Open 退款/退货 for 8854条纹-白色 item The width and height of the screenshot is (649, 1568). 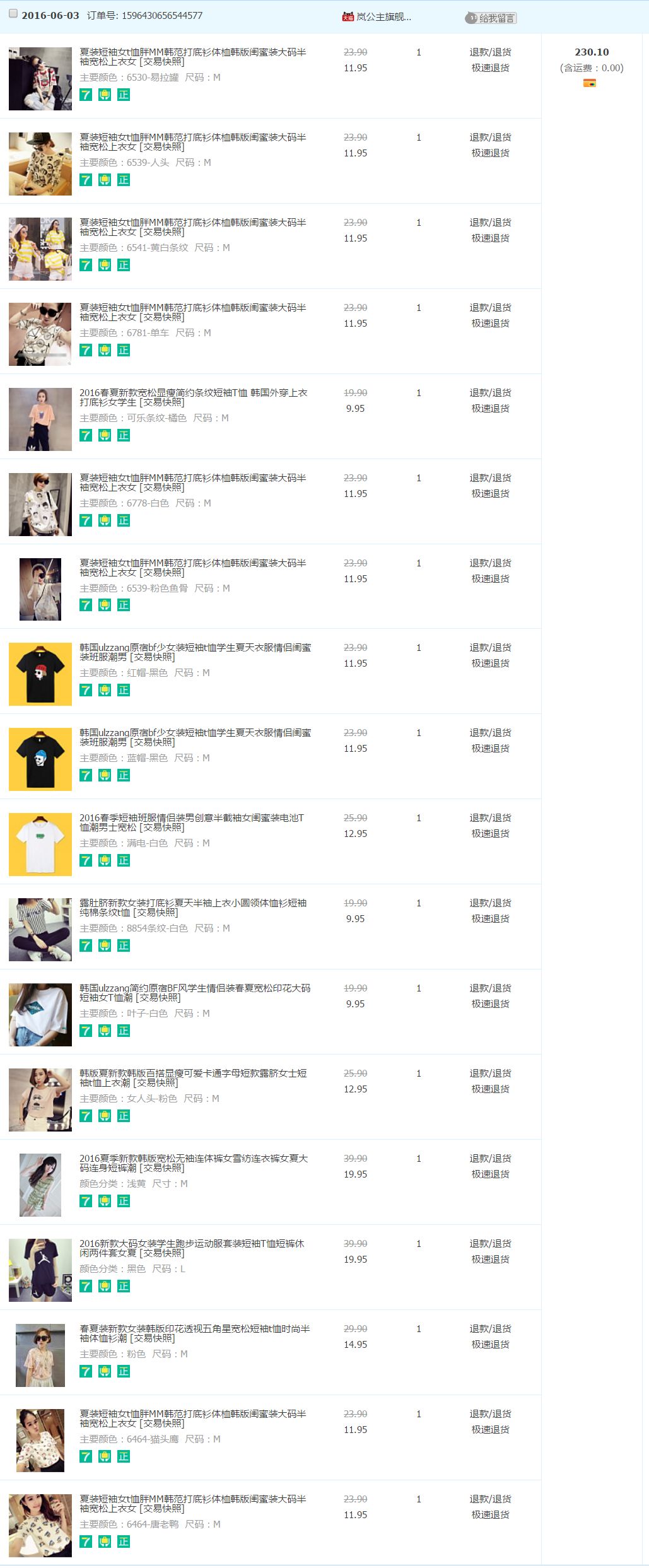tap(490, 903)
